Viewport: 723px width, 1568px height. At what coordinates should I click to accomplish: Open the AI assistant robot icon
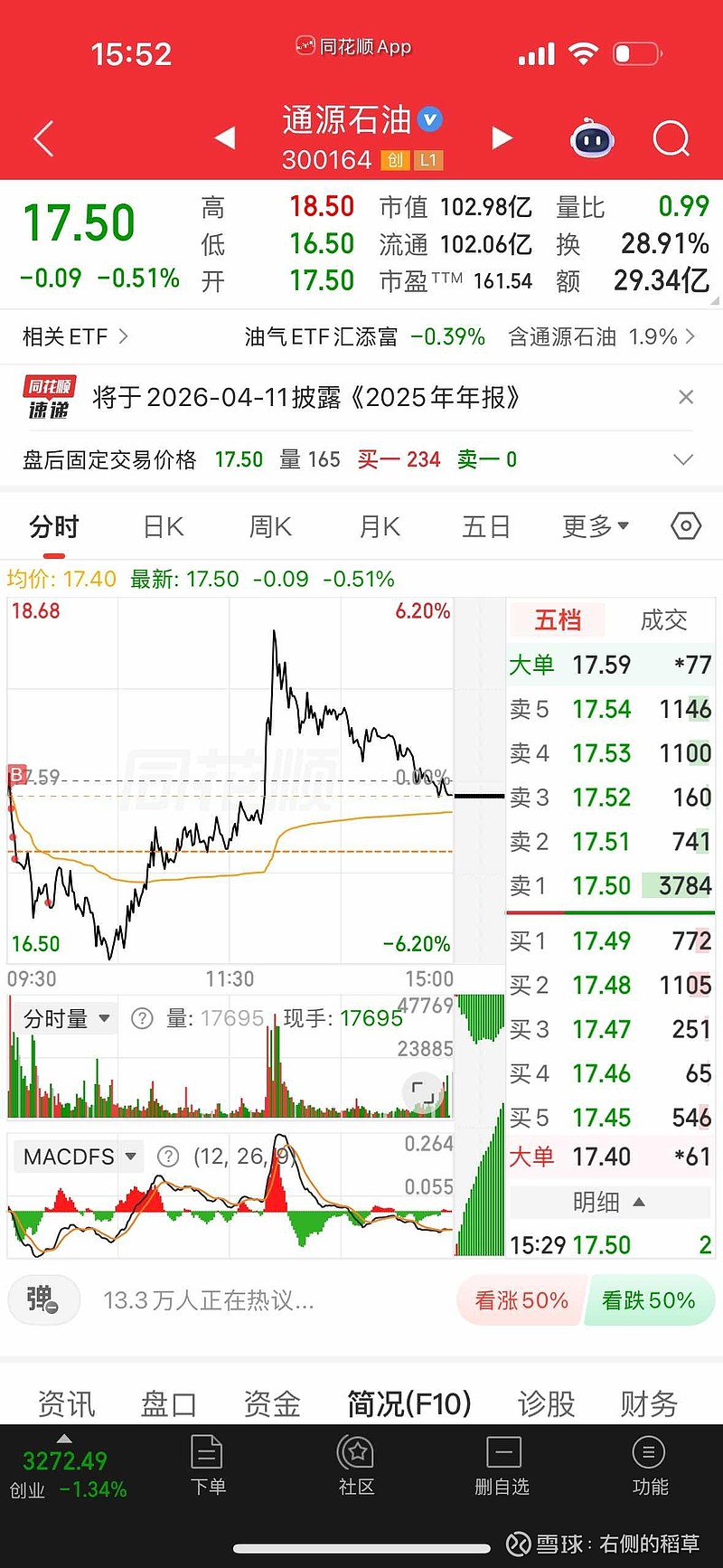pos(592,138)
